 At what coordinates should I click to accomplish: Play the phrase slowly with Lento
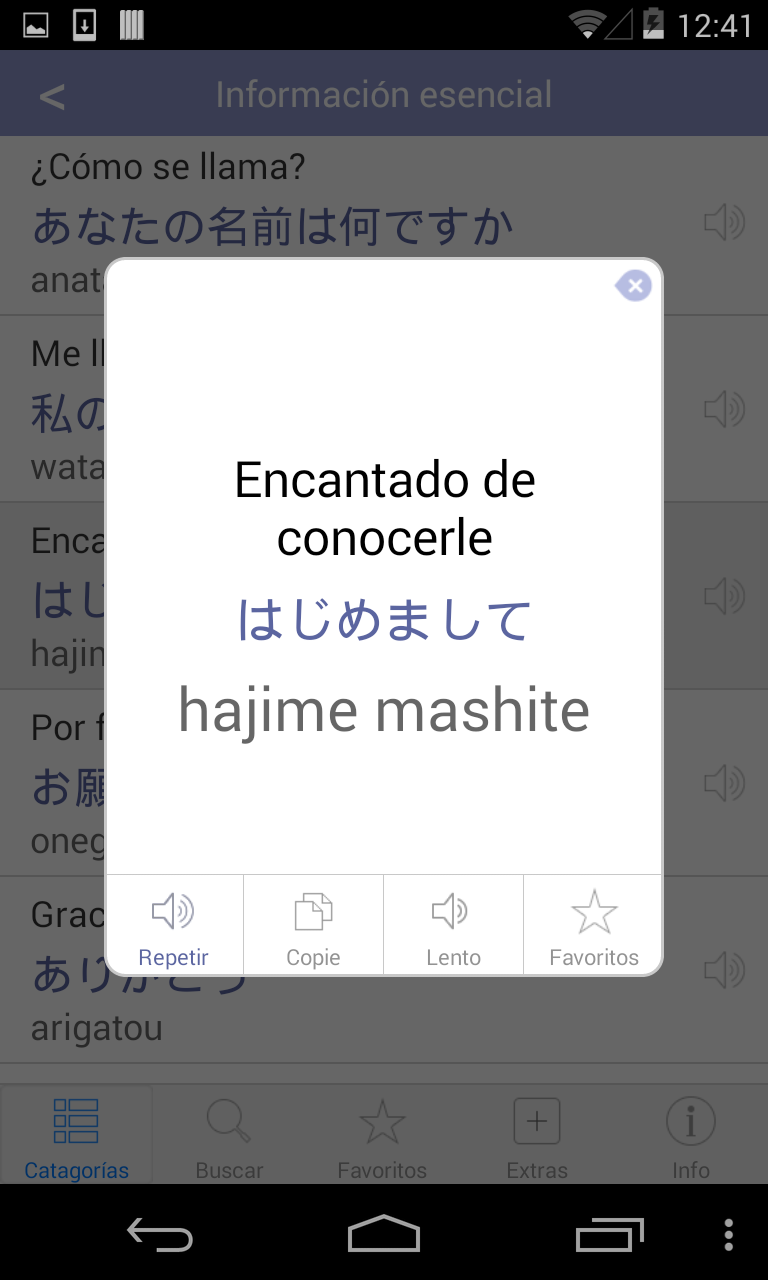[x=453, y=926]
